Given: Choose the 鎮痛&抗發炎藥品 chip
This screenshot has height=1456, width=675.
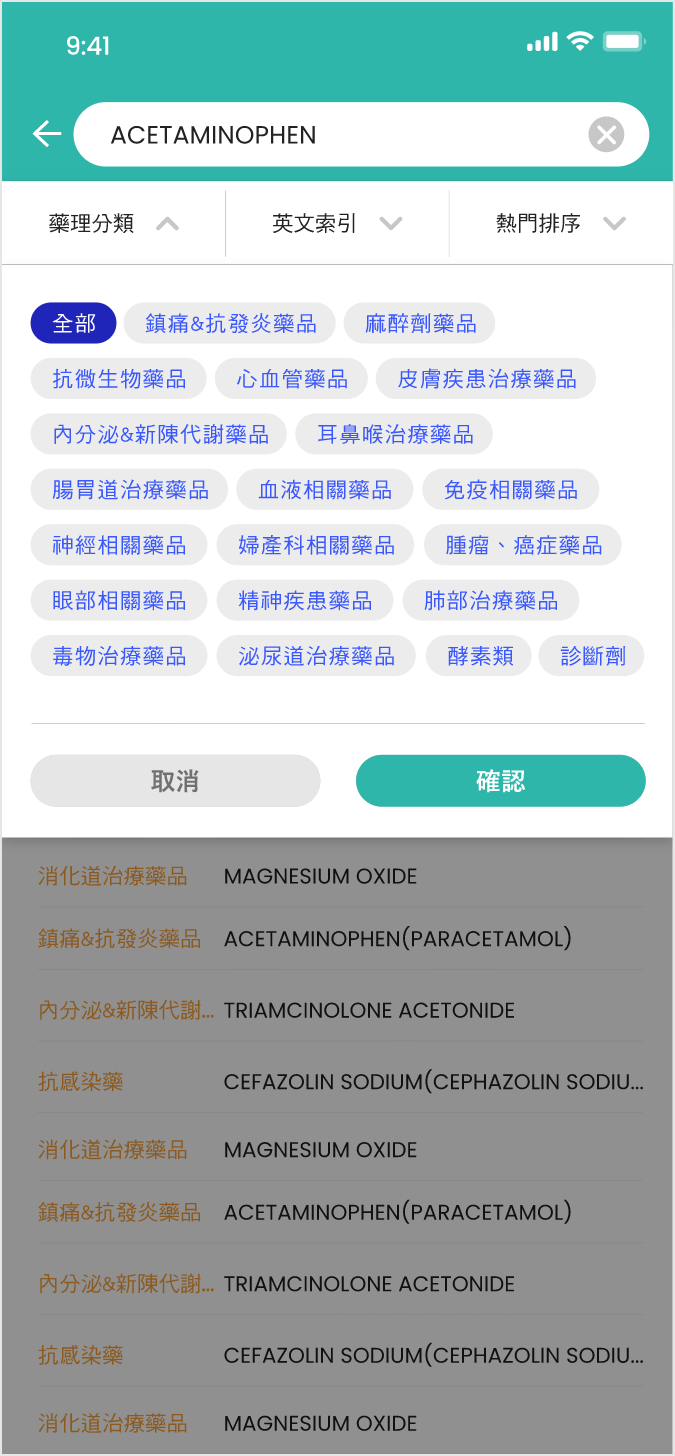Looking at the screenshot, I should click(230, 323).
